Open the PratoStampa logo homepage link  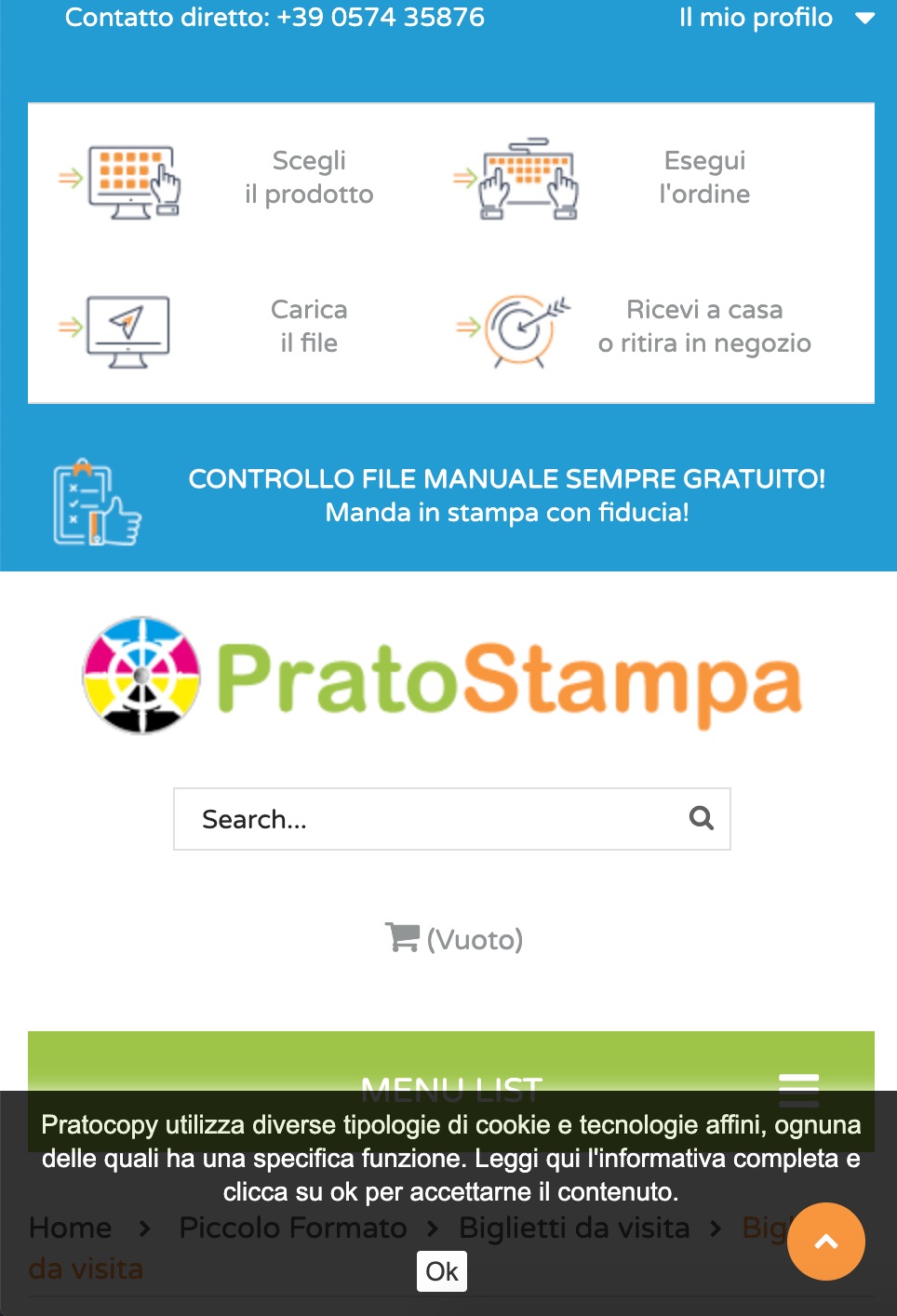tap(443, 677)
